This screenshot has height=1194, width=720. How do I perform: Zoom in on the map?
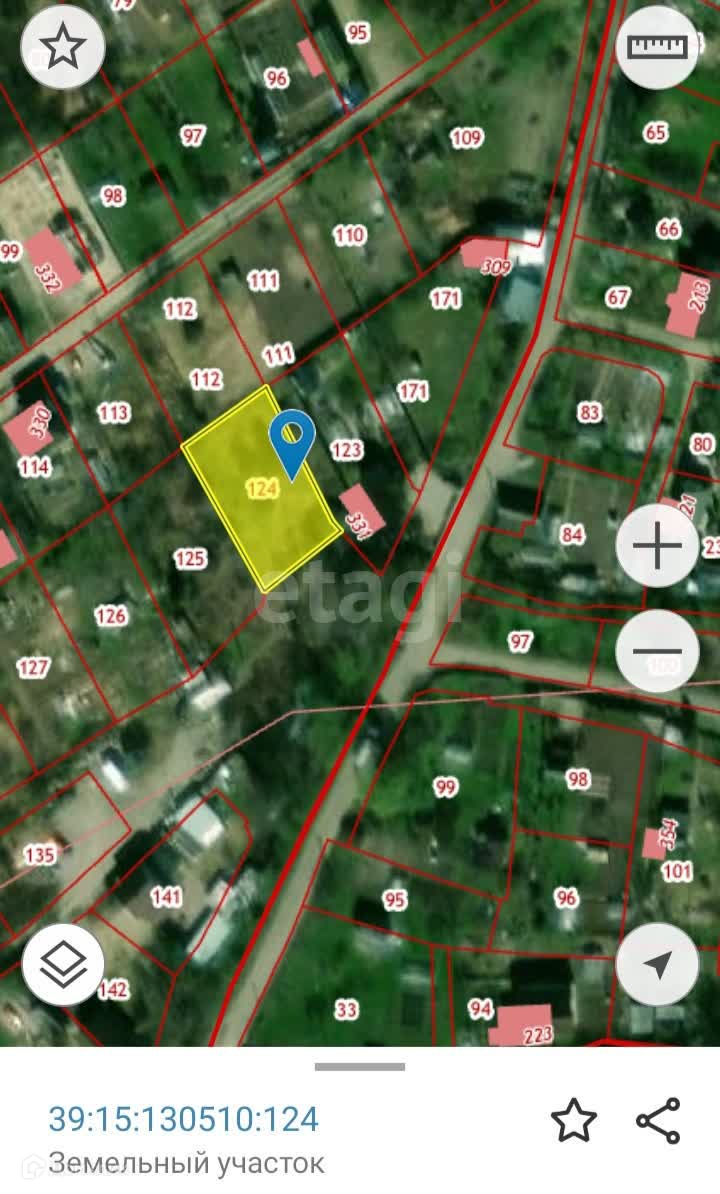pos(657,546)
